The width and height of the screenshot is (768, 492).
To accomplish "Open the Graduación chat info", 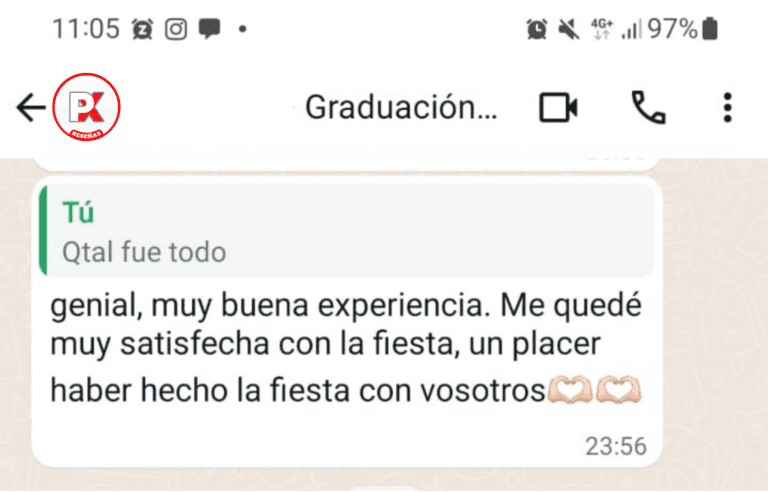I will coord(400,108).
